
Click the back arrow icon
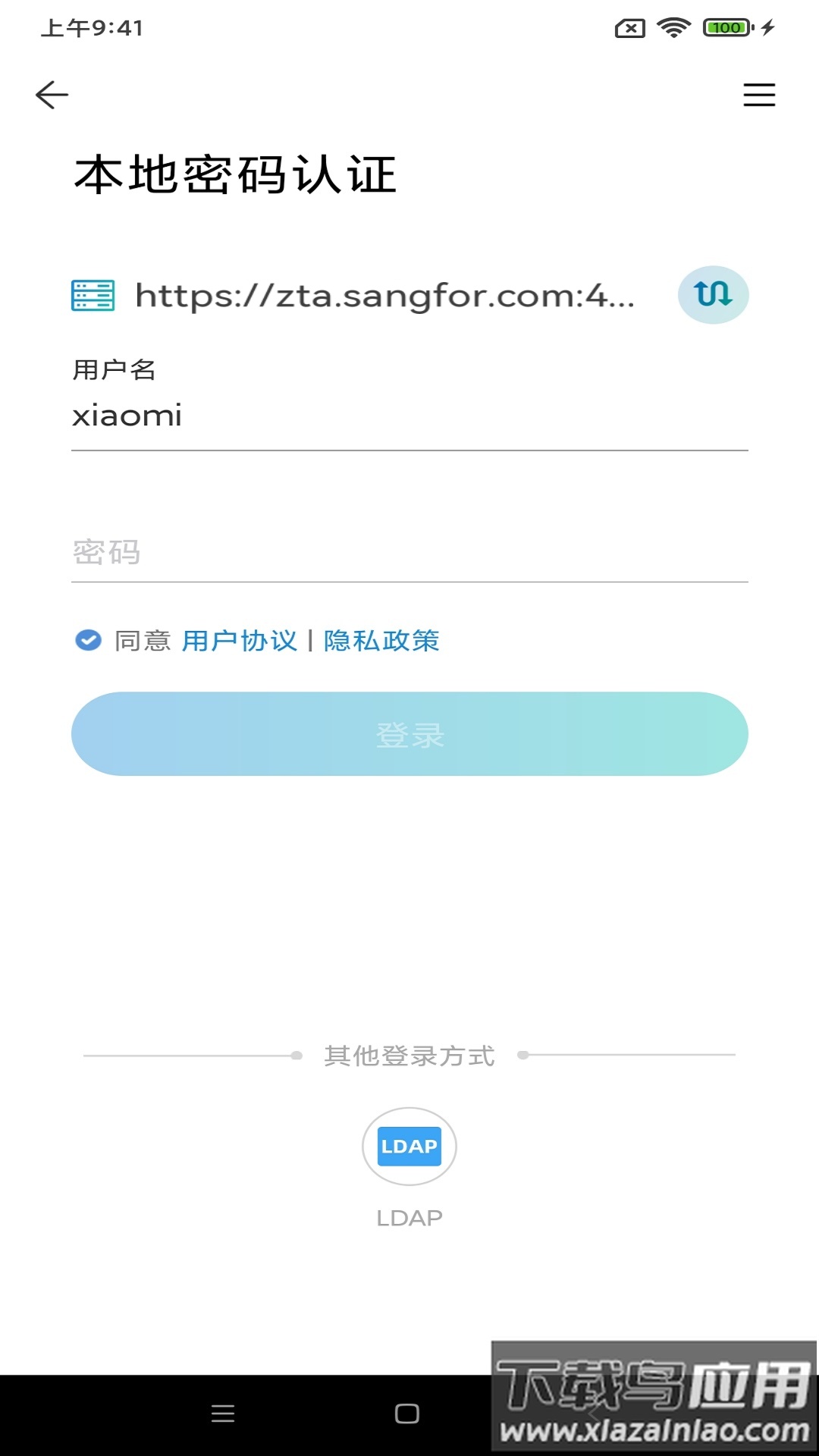pyautogui.click(x=51, y=94)
